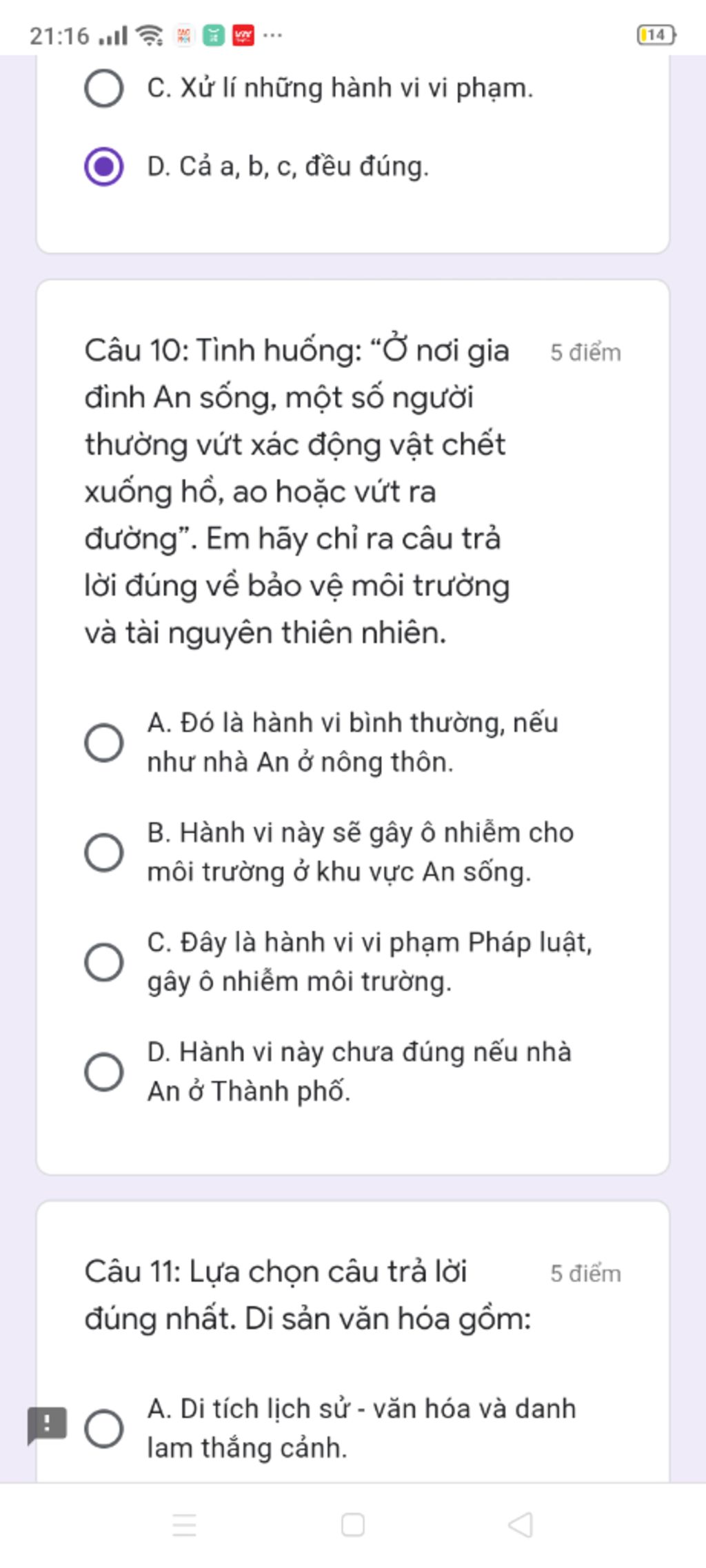
Task: Go back using the system back button
Action: click(521, 1524)
